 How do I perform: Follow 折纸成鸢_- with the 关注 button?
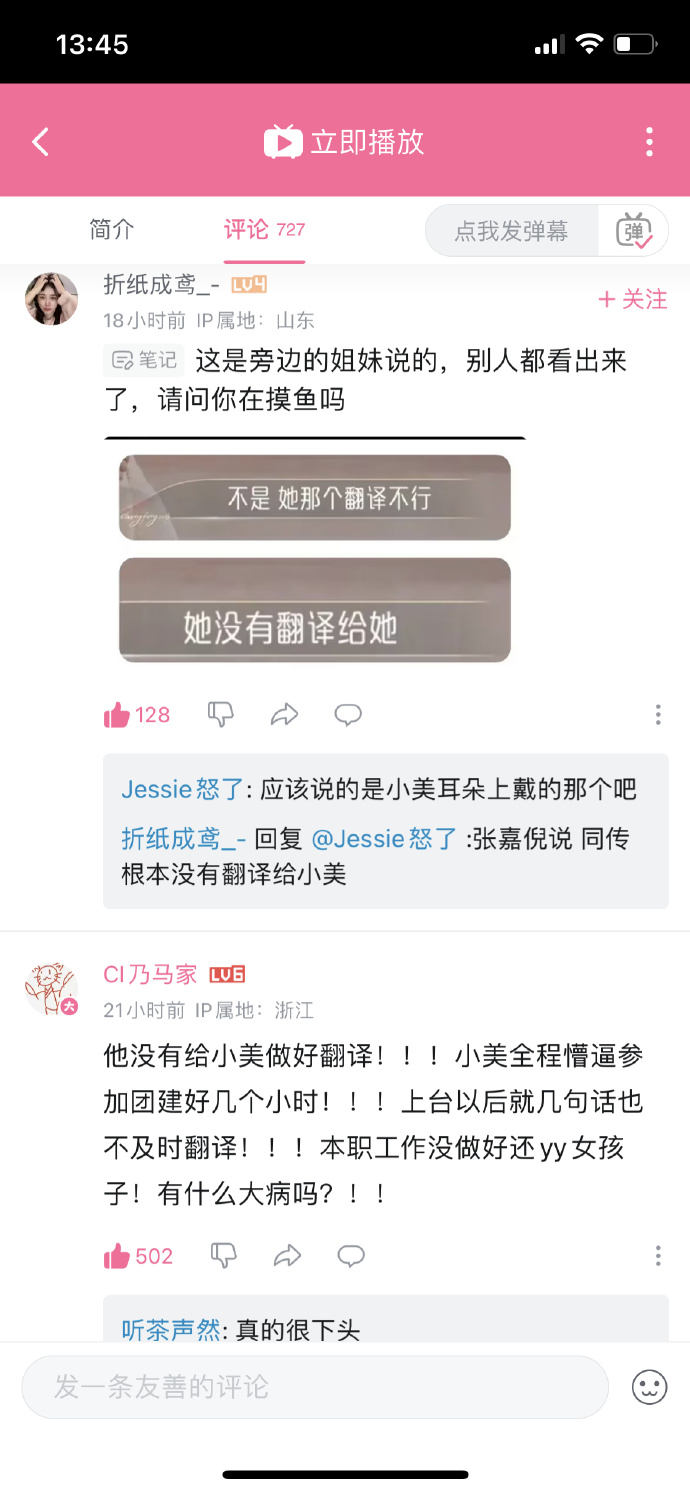(633, 299)
